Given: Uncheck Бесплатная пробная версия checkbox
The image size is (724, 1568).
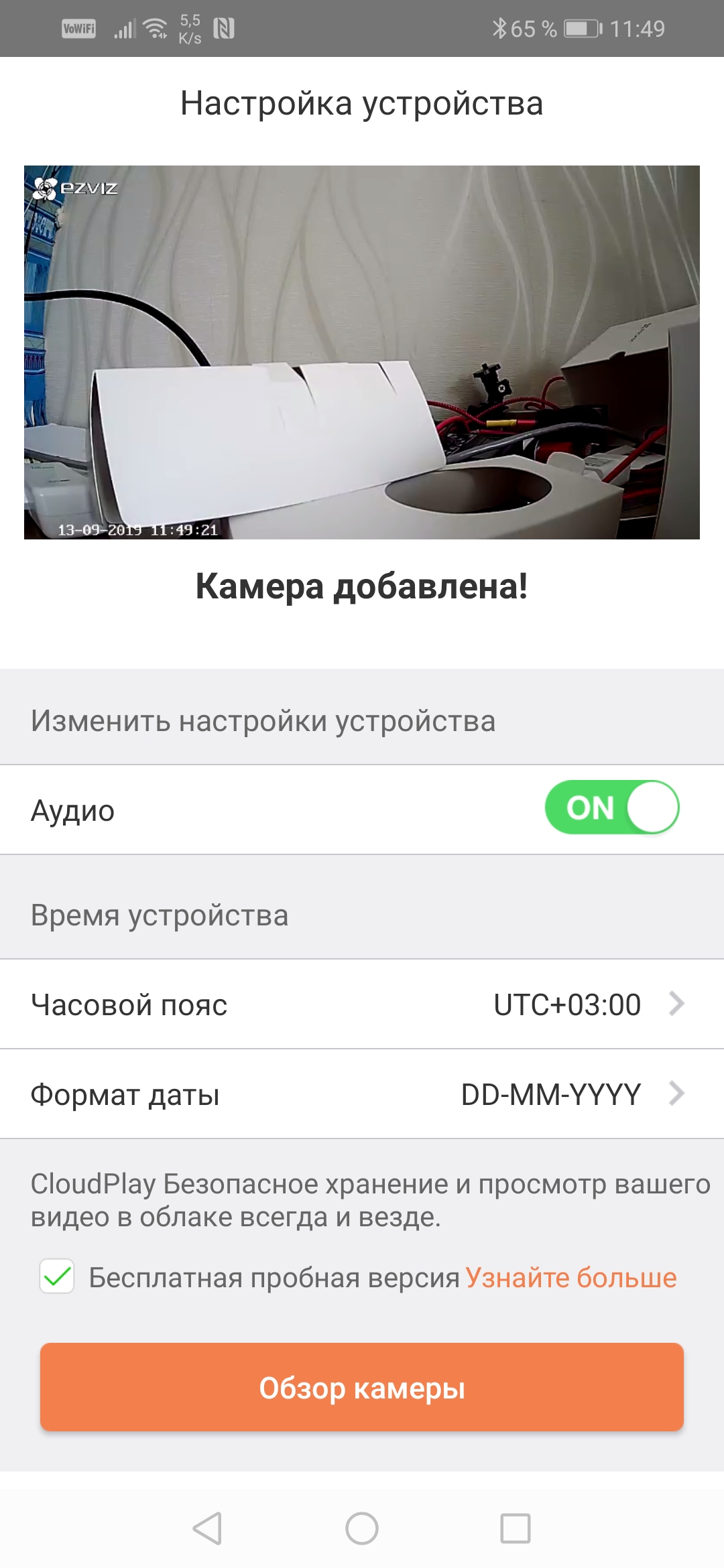Looking at the screenshot, I should pos(57,1277).
